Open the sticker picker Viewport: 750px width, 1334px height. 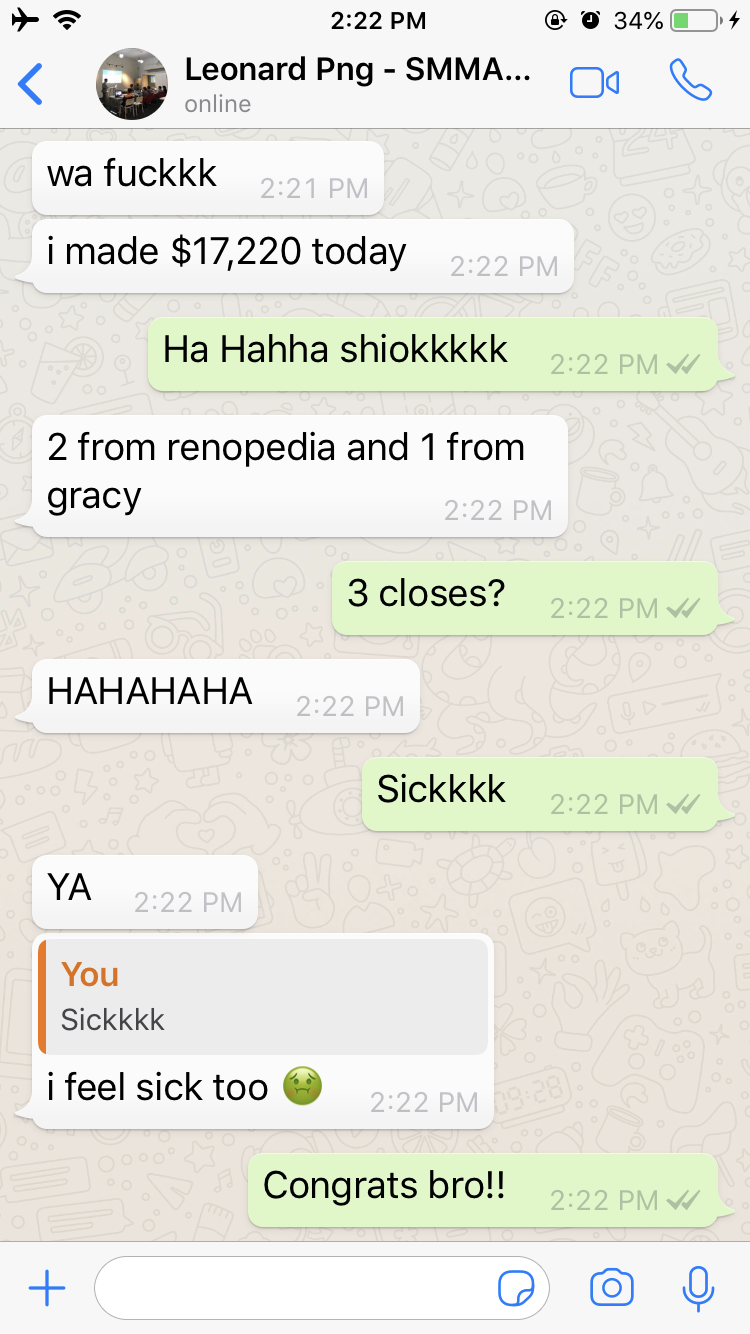(516, 1289)
